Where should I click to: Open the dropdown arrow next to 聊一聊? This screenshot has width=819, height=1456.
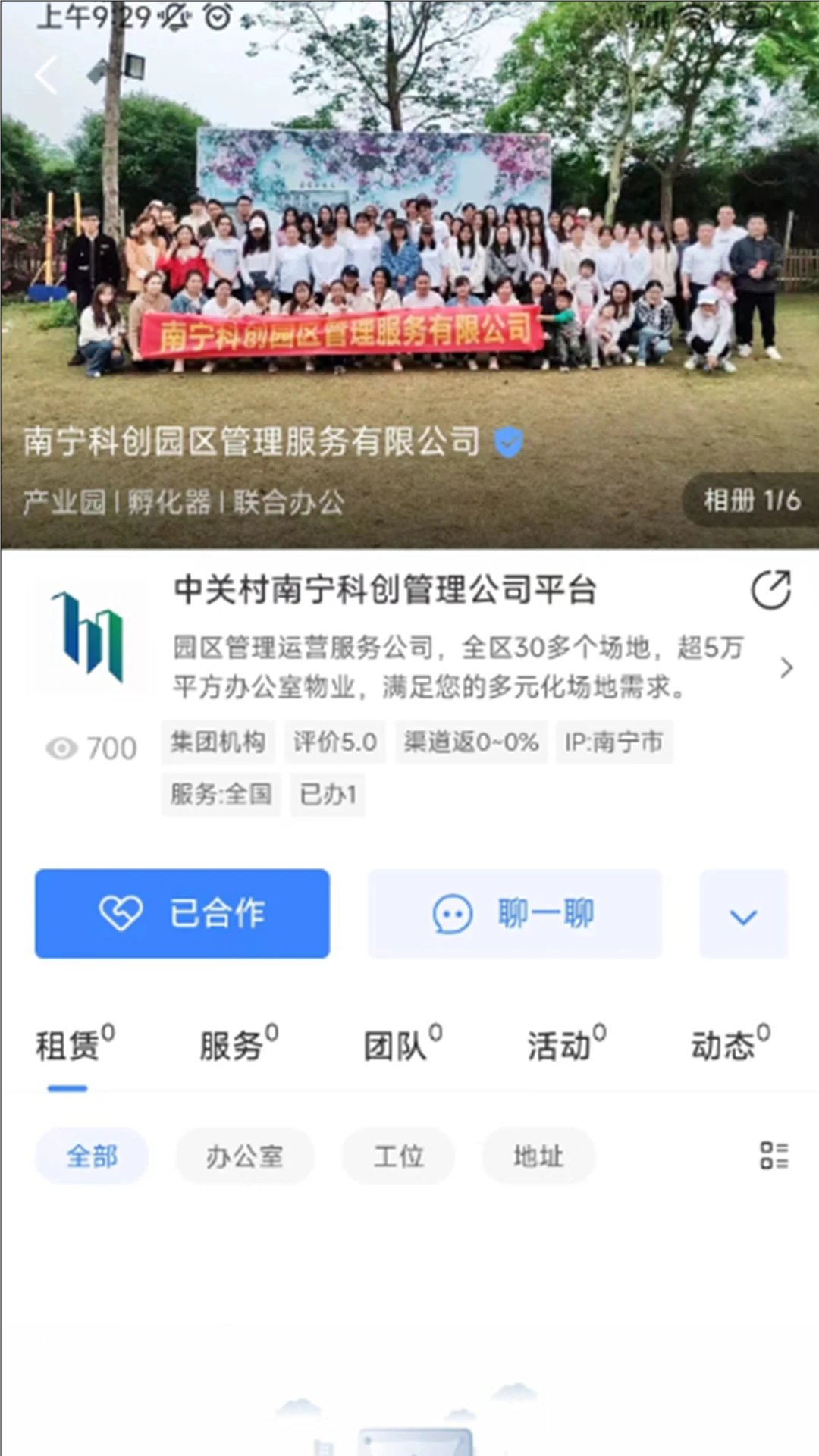click(743, 915)
